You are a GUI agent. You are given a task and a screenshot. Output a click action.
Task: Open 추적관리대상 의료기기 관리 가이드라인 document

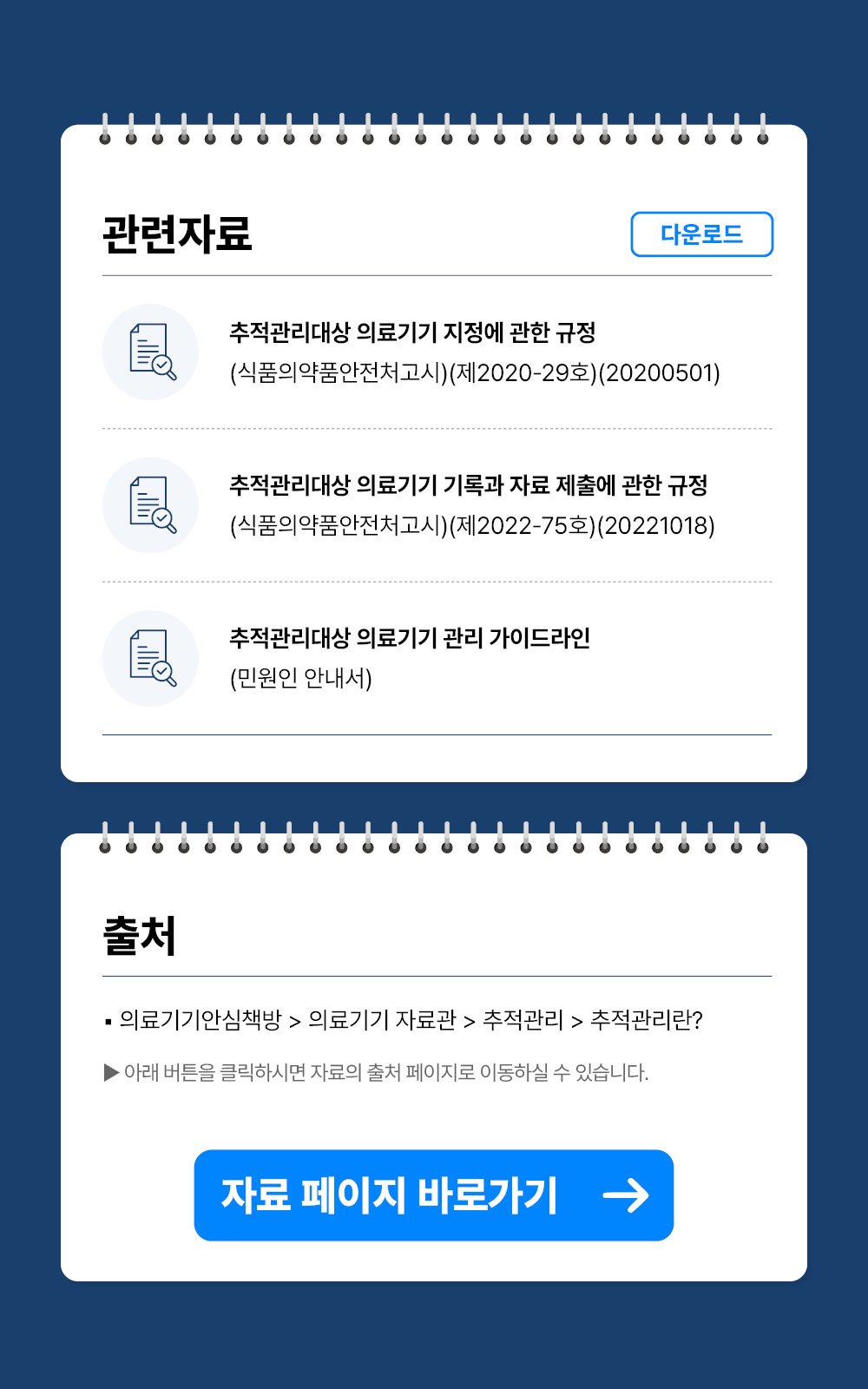point(410,639)
